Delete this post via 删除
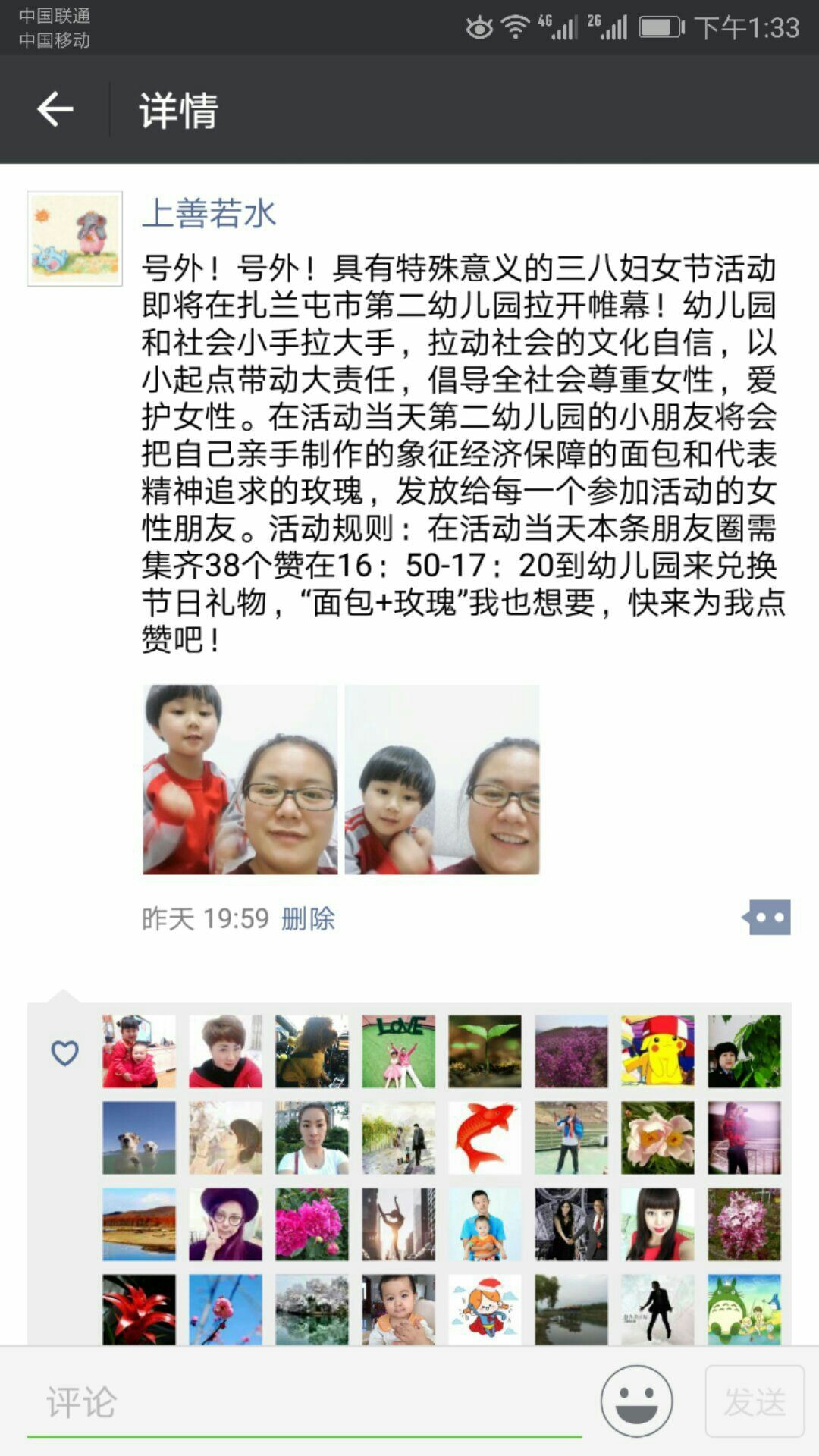 (x=308, y=918)
